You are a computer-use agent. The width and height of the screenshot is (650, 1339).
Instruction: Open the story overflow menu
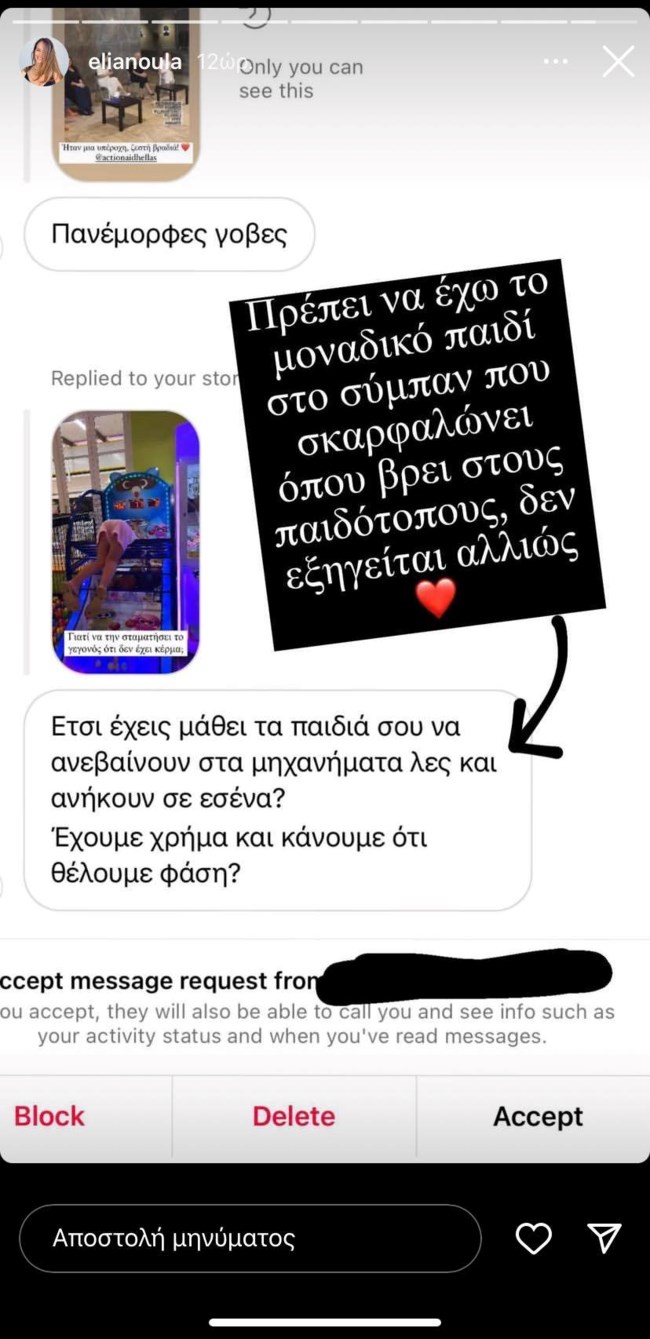pos(555,62)
